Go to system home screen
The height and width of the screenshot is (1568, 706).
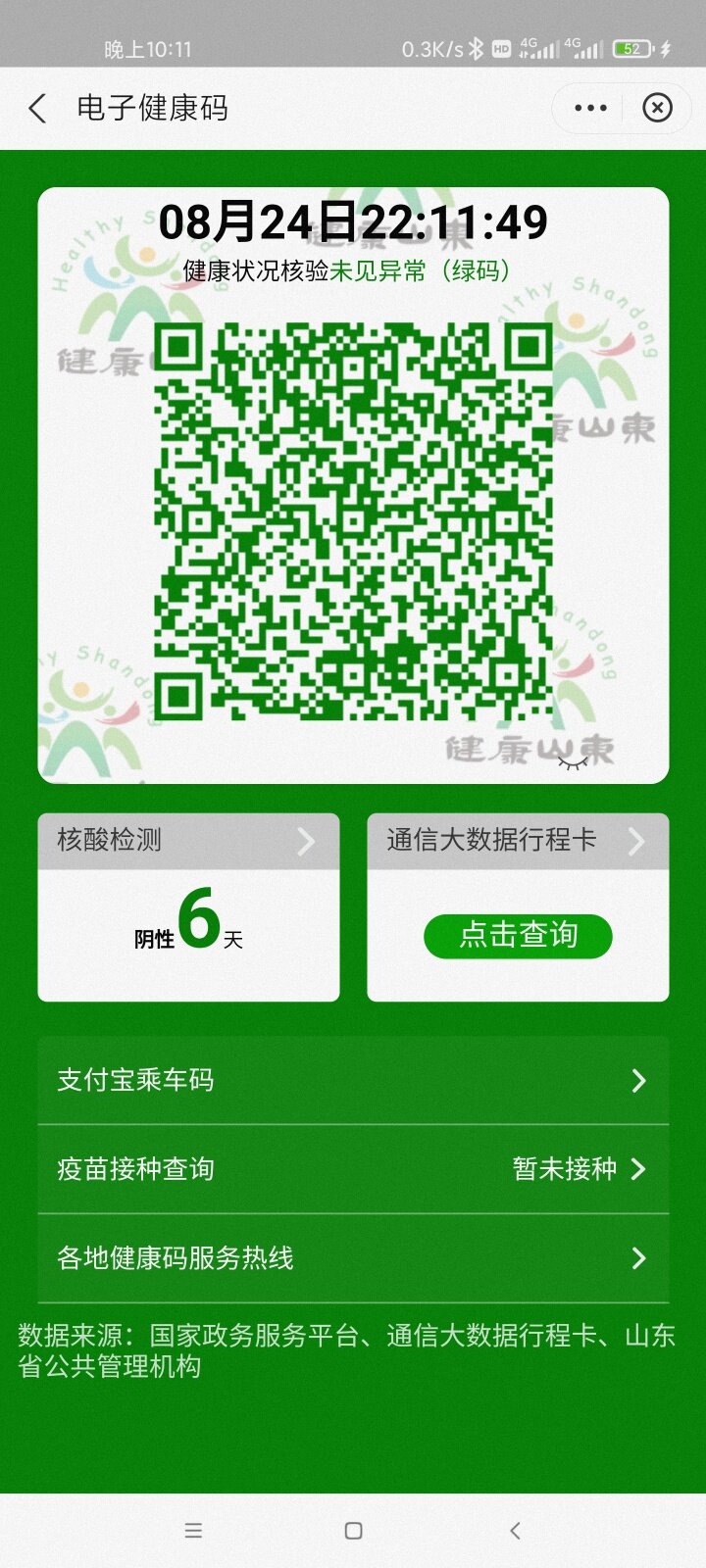353,1531
